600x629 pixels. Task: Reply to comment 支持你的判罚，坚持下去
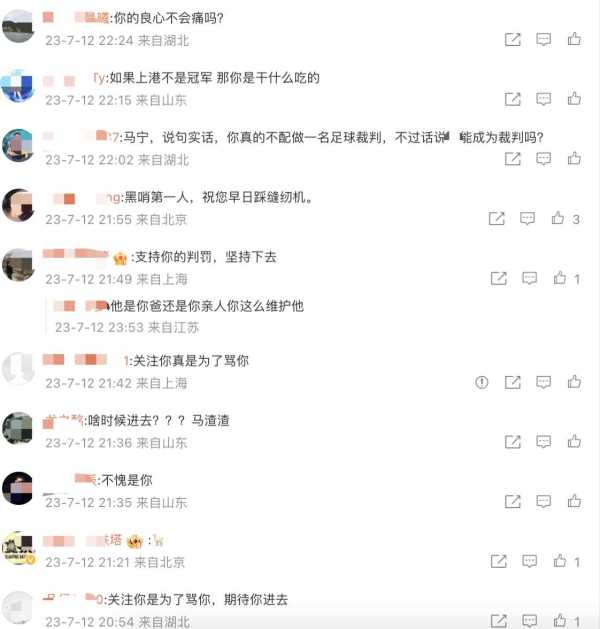click(529, 279)
